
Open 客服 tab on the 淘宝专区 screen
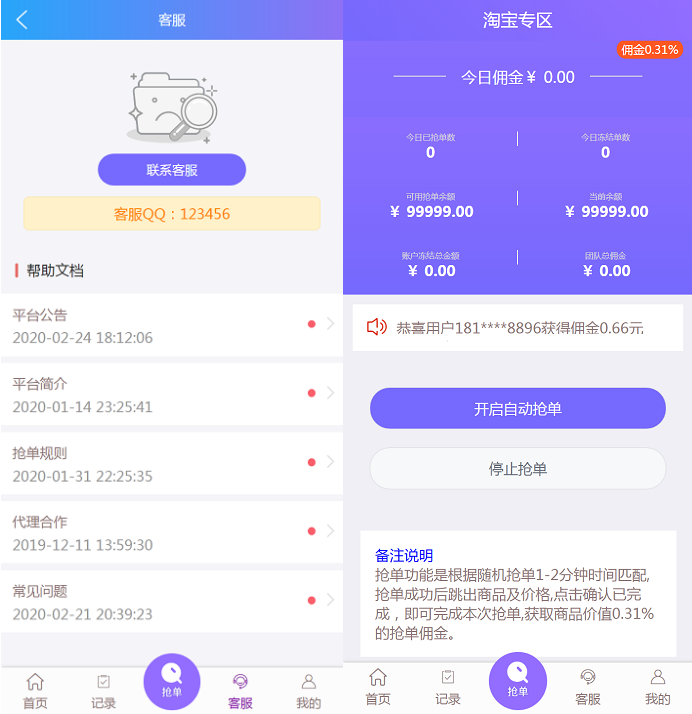coord(588,687)
